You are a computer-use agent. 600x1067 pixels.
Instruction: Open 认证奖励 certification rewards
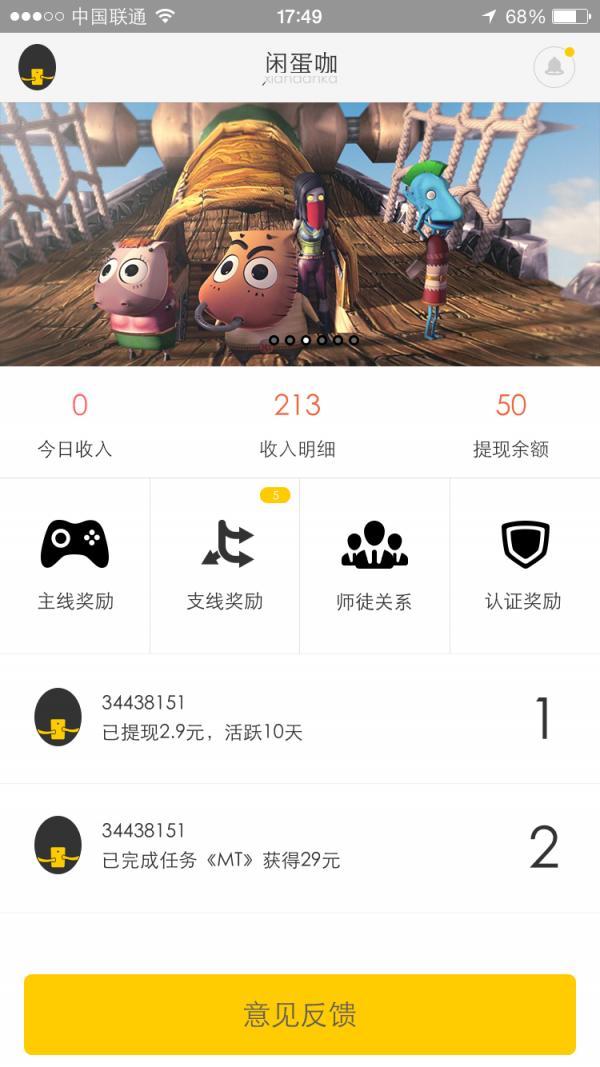click(524, 565)
